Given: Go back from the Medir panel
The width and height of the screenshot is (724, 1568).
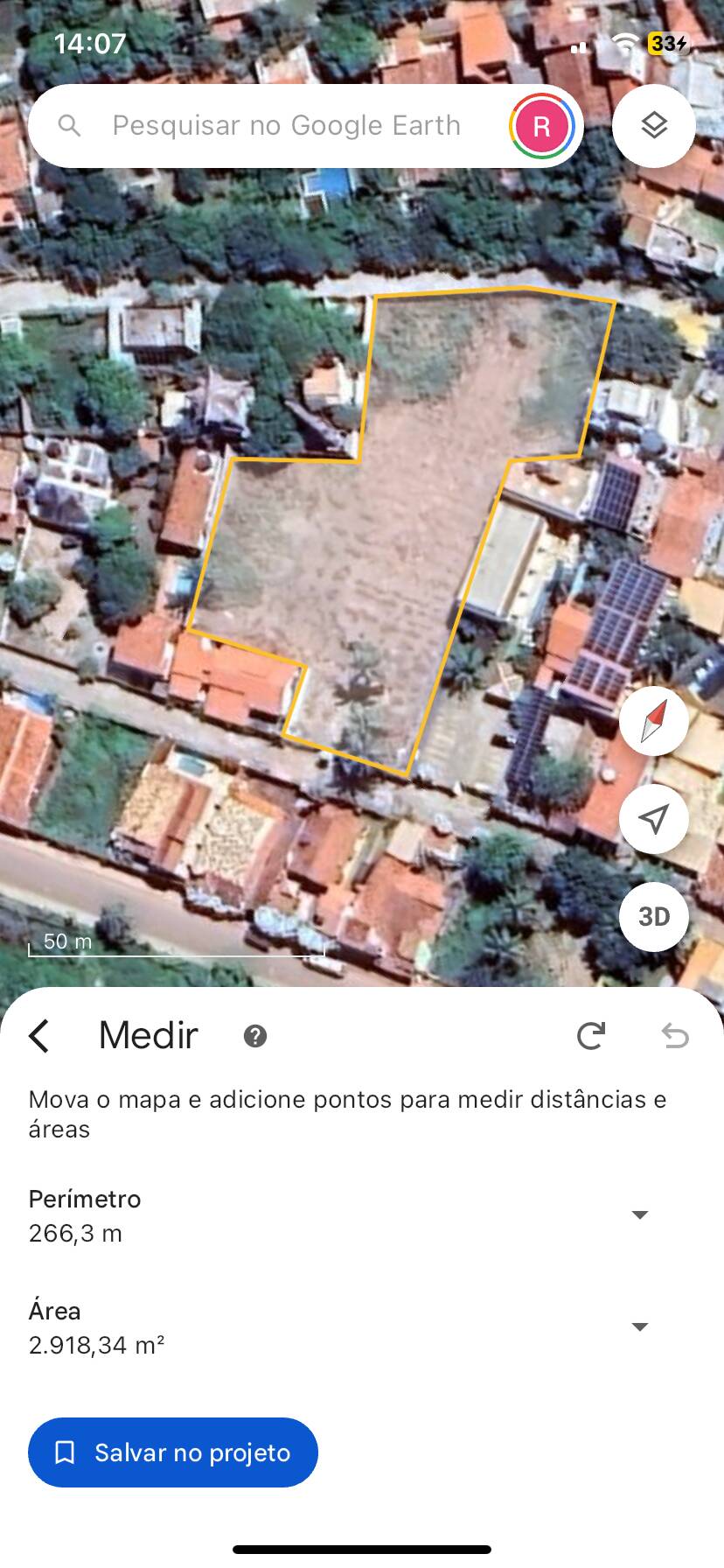Looking at the screenshot, I should click(39, 1035).
